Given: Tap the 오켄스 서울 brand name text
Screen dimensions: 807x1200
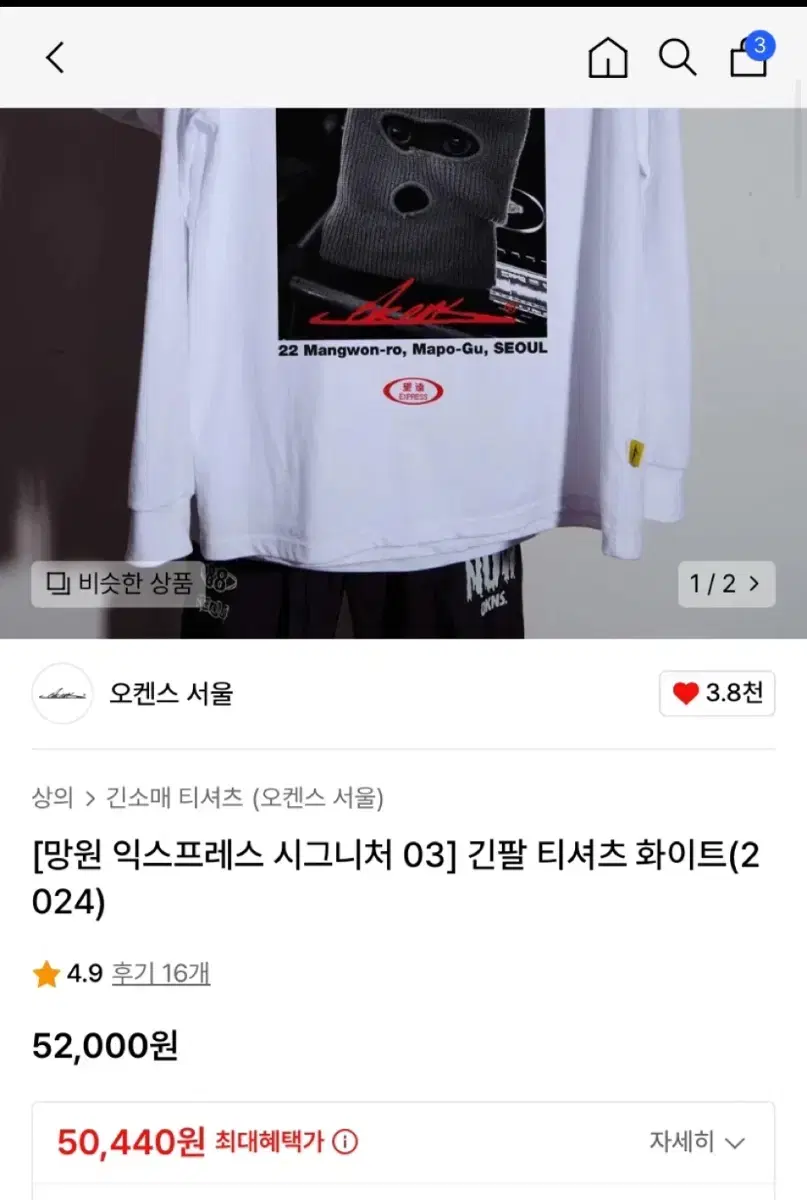Looking at the screenshot, I should click(172, 694).
